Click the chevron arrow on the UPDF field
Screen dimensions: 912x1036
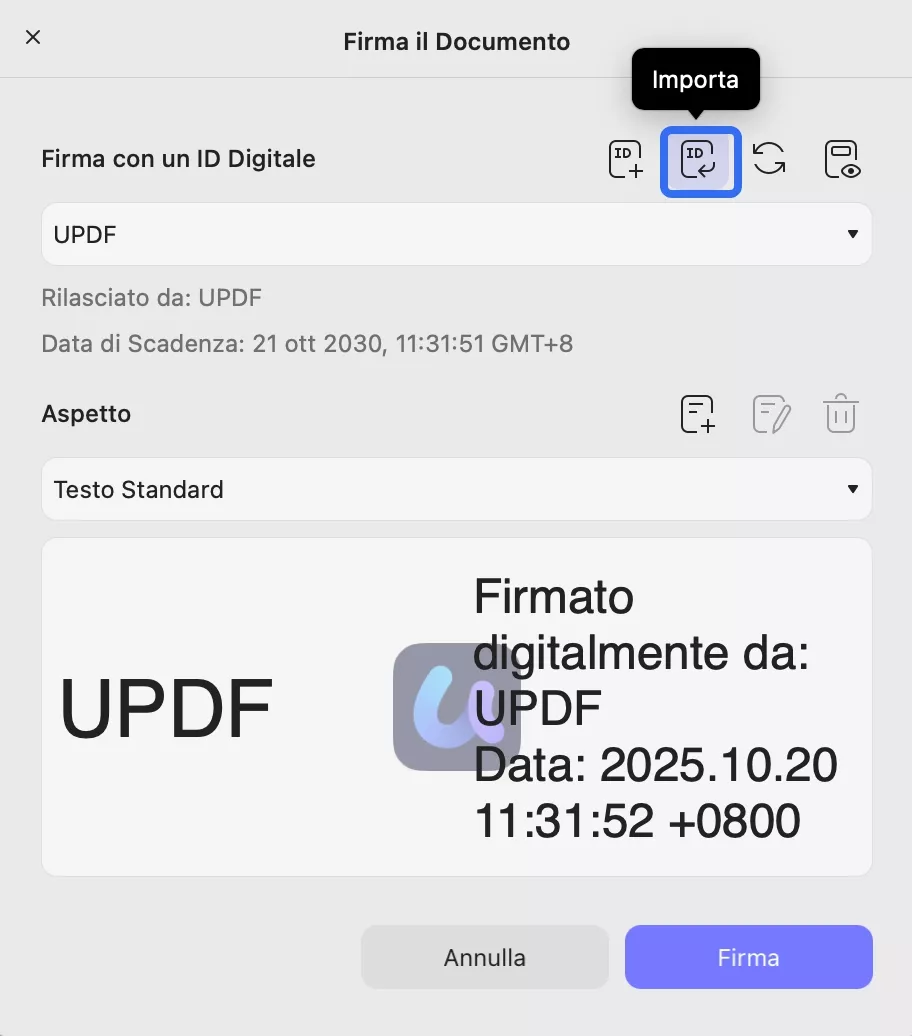tap(853, 234)
